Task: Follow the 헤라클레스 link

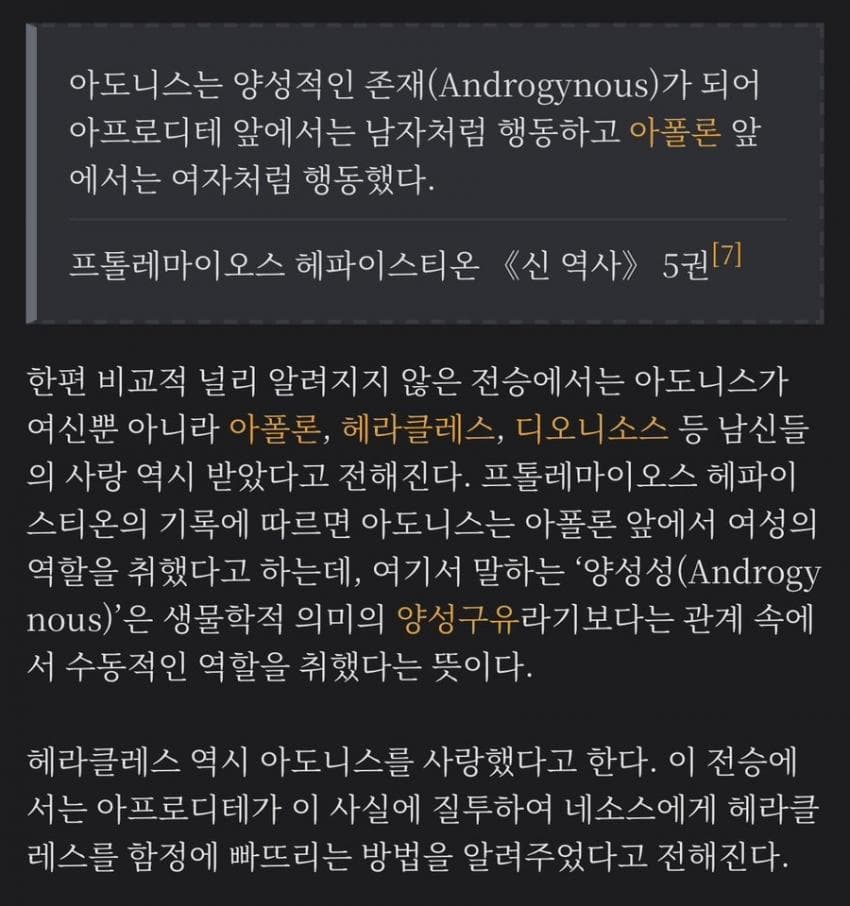Action: click(x=418, y=429)
